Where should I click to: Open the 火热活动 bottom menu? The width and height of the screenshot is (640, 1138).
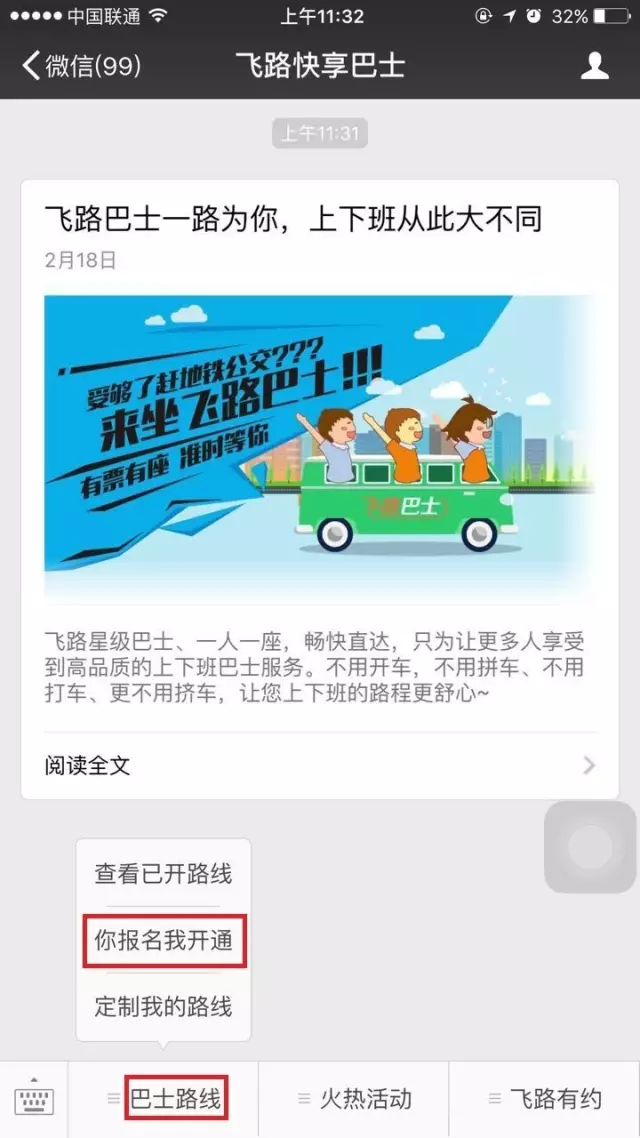[x=354, y=1099]
